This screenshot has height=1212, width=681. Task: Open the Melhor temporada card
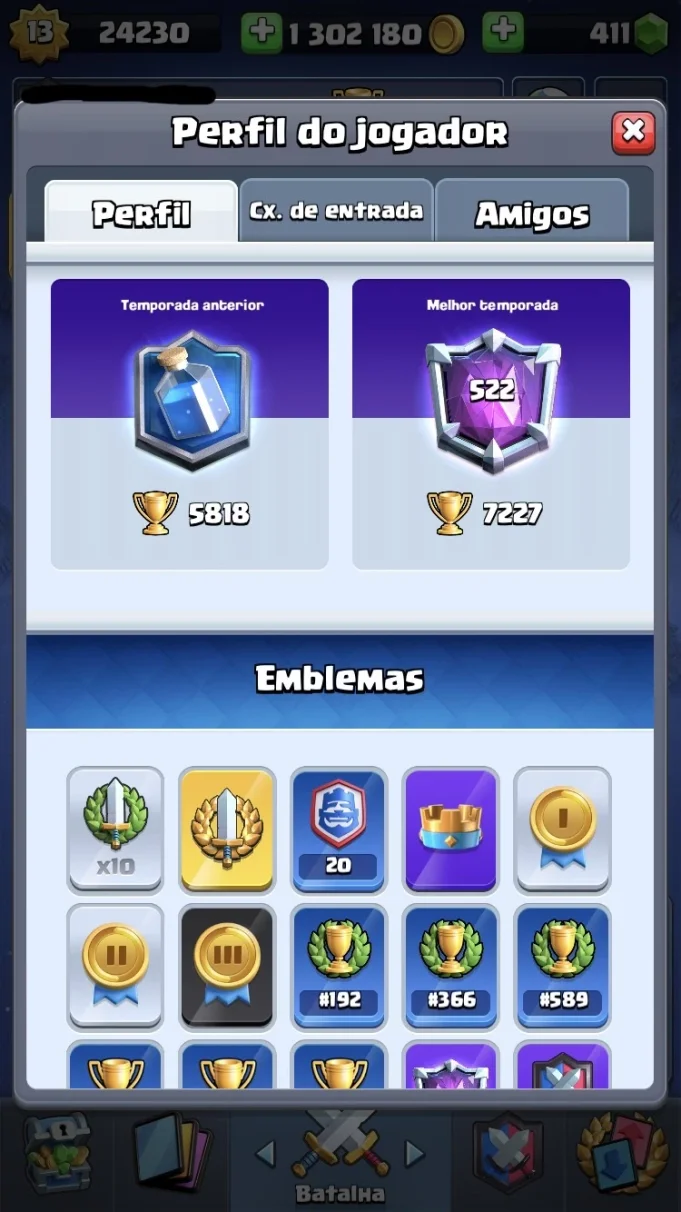491,424
